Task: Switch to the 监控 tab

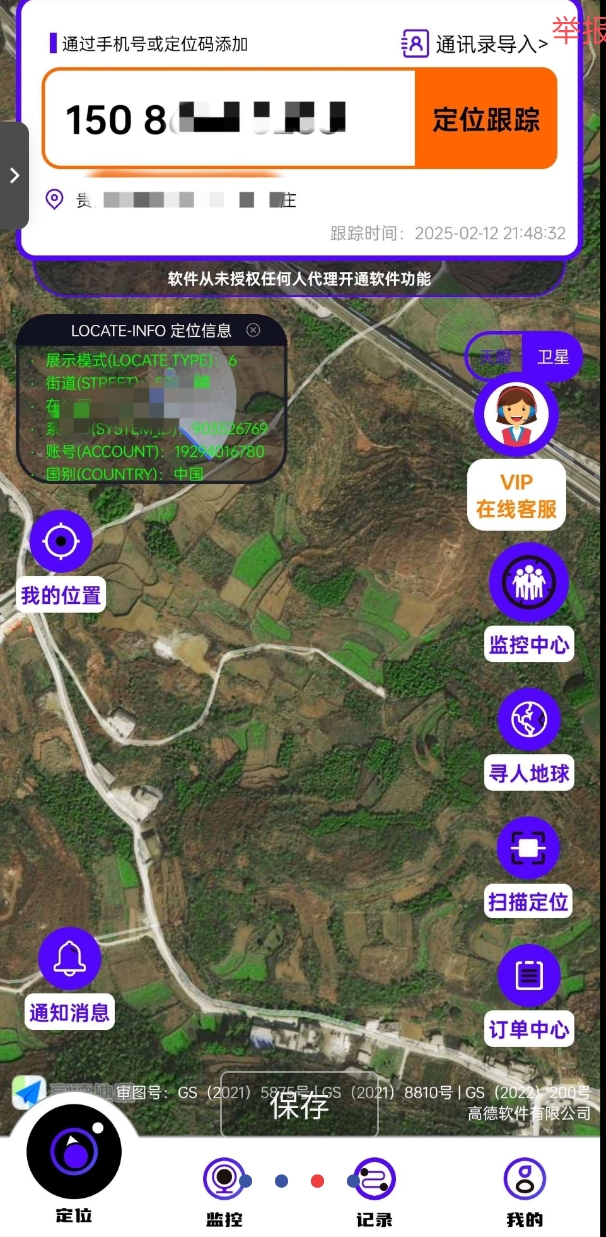Action: pos(224,1190)
